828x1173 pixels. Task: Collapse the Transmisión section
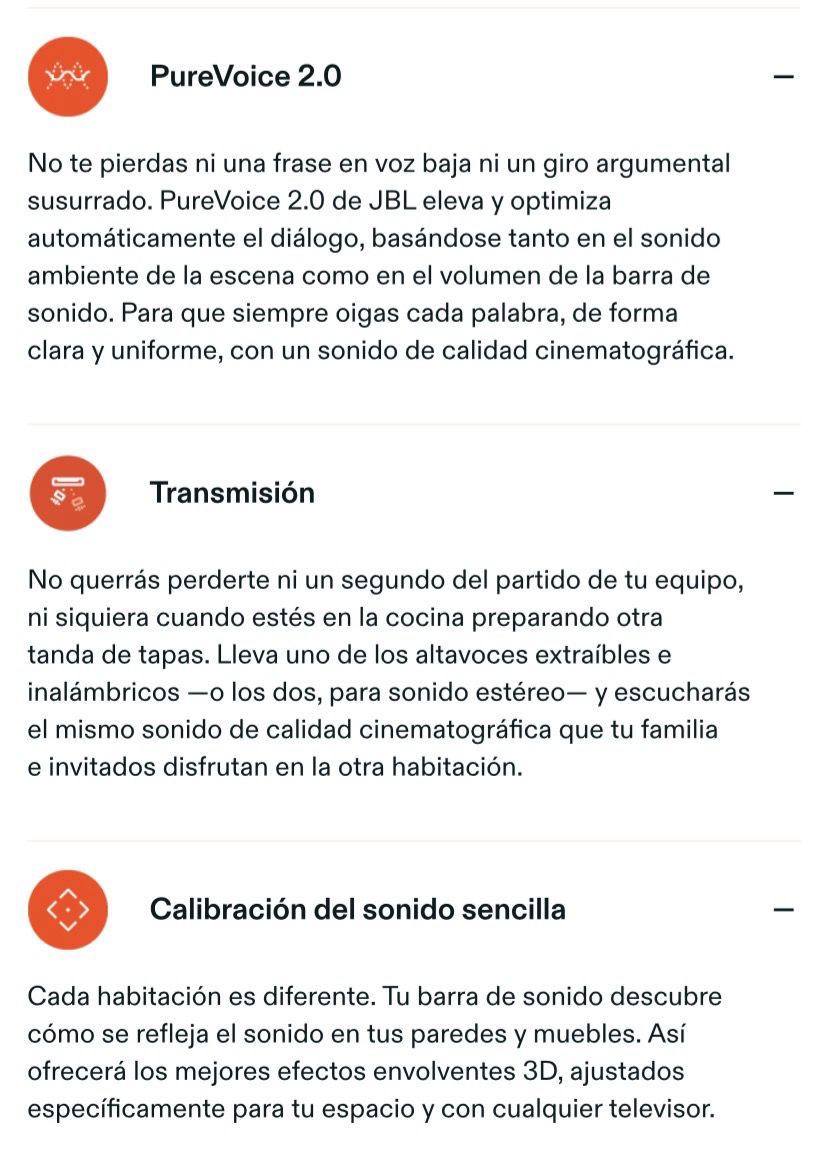783,493
